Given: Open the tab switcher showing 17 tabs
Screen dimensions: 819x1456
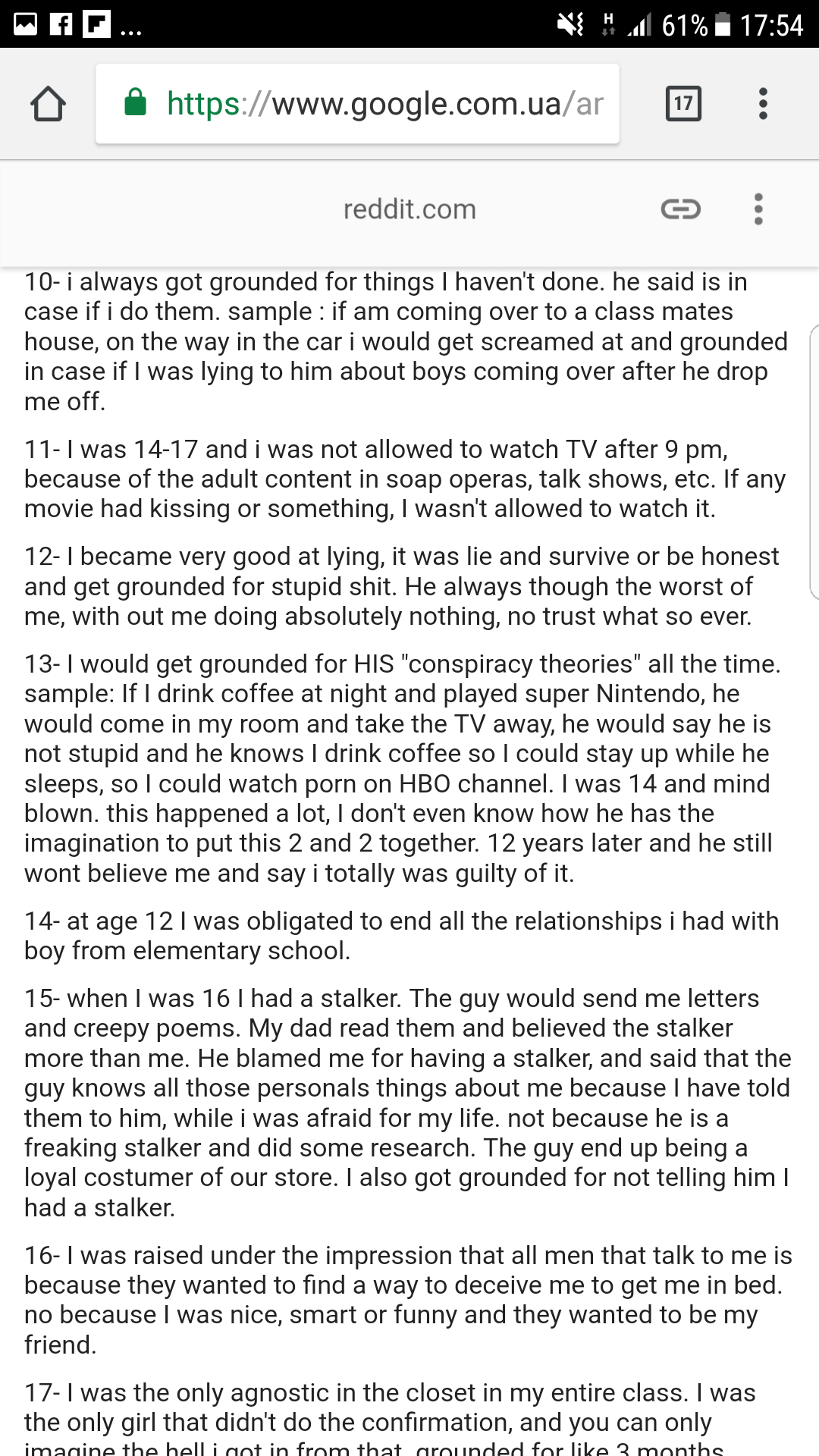Looking at the screenshot, I should pos(682,104).
